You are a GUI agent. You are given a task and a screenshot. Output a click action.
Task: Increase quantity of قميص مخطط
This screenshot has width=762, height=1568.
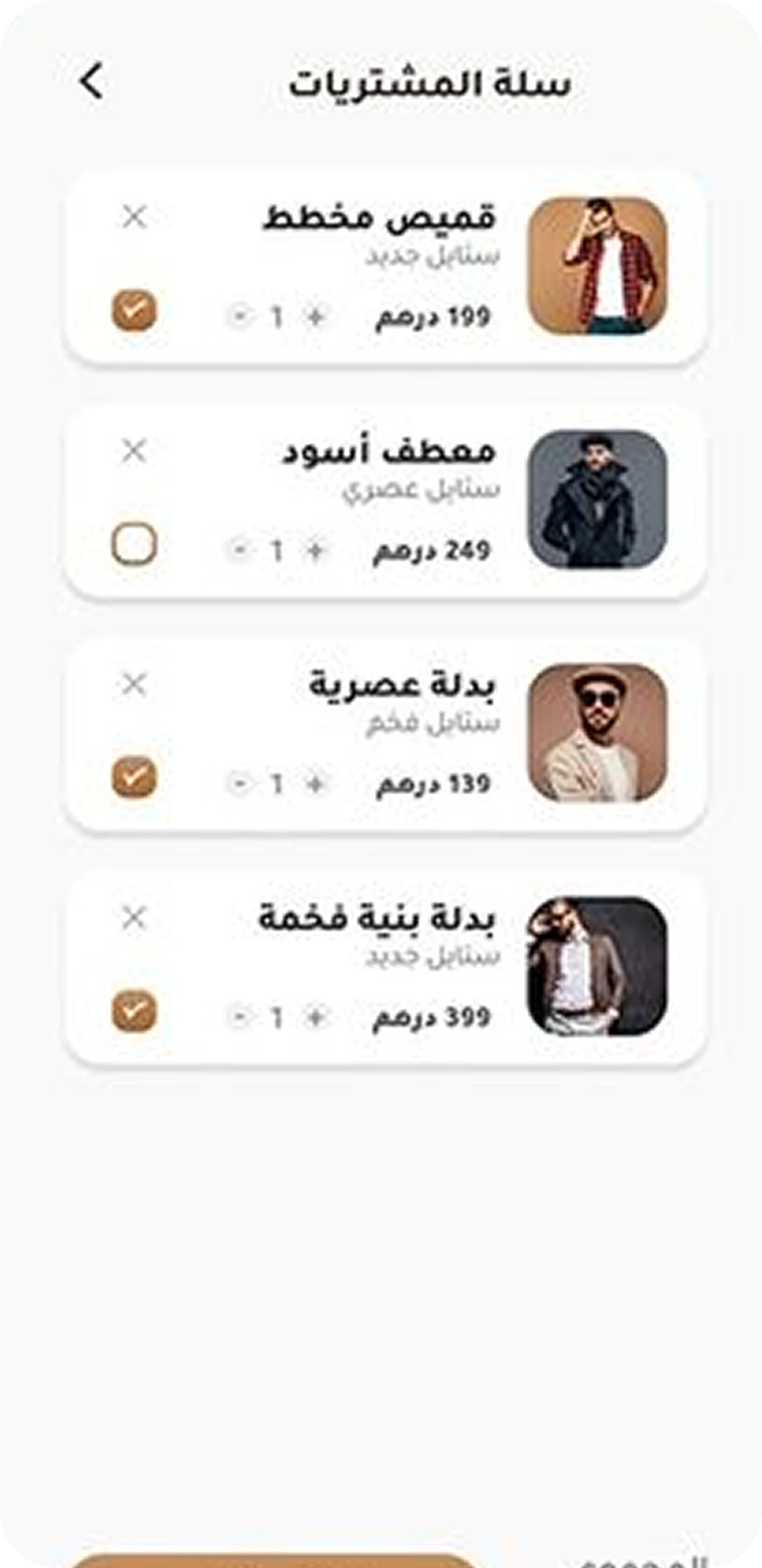click(x=316, y=317)
